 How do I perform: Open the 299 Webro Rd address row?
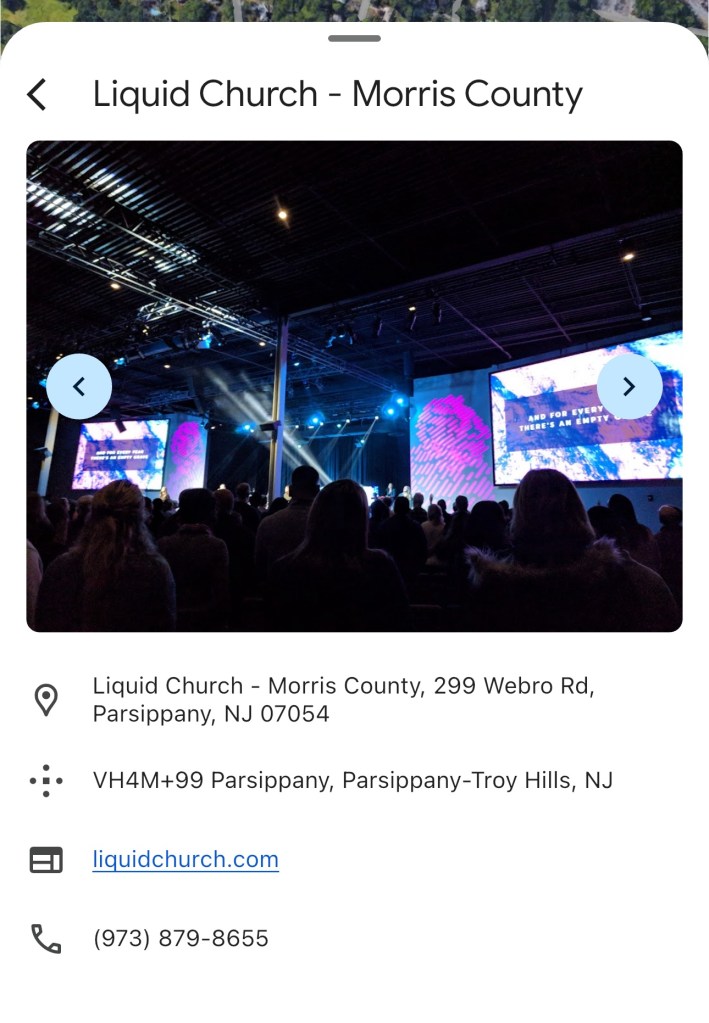[x=343, y=699]
